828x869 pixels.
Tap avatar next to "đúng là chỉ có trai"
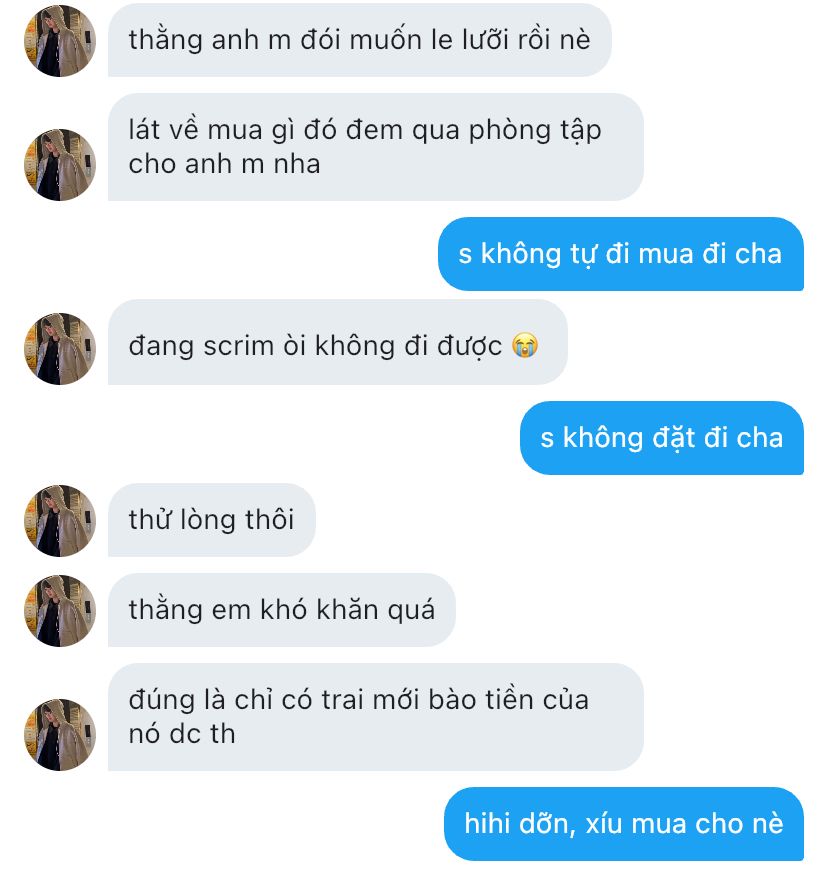pos(60,735)
